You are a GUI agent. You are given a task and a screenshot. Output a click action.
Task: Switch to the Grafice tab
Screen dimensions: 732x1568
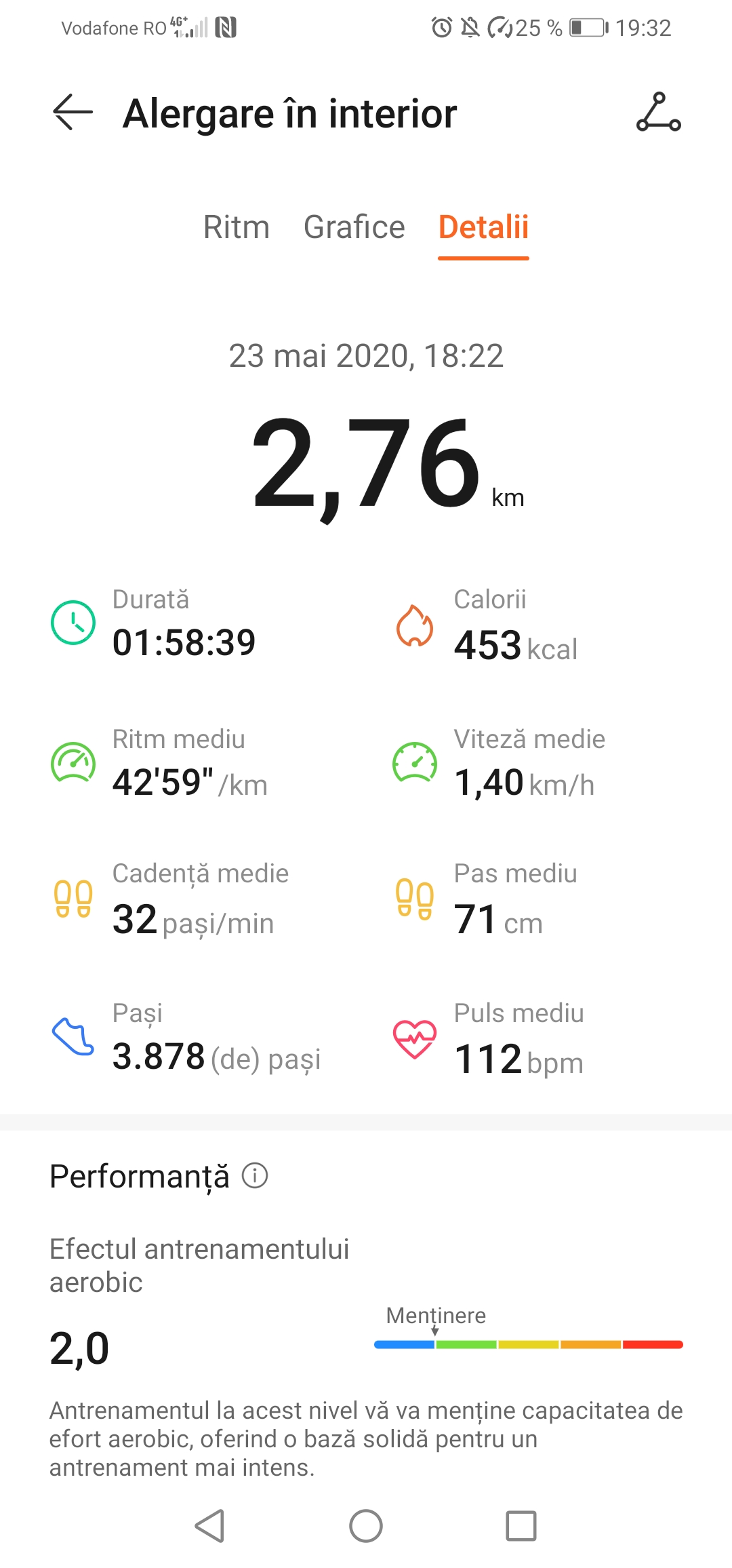pyautogui.click(x=354, y=227)
